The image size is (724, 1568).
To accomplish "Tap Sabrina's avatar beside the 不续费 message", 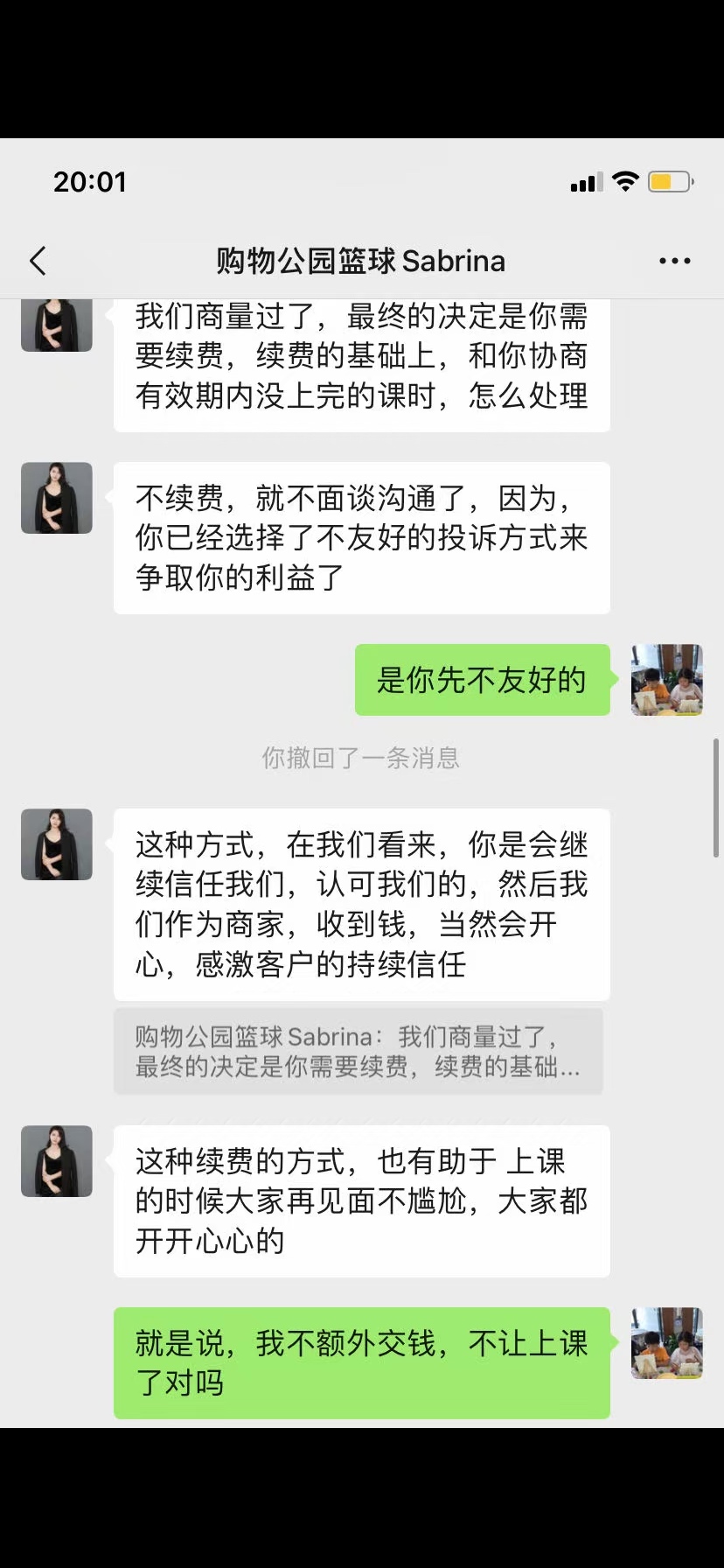I will pyautogui.click(x=57, y=498).
